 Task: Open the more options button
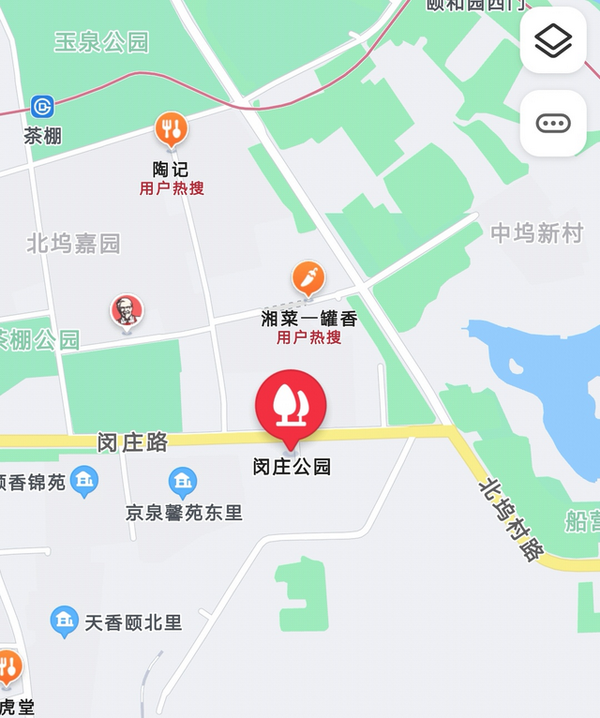click(553, 123)
